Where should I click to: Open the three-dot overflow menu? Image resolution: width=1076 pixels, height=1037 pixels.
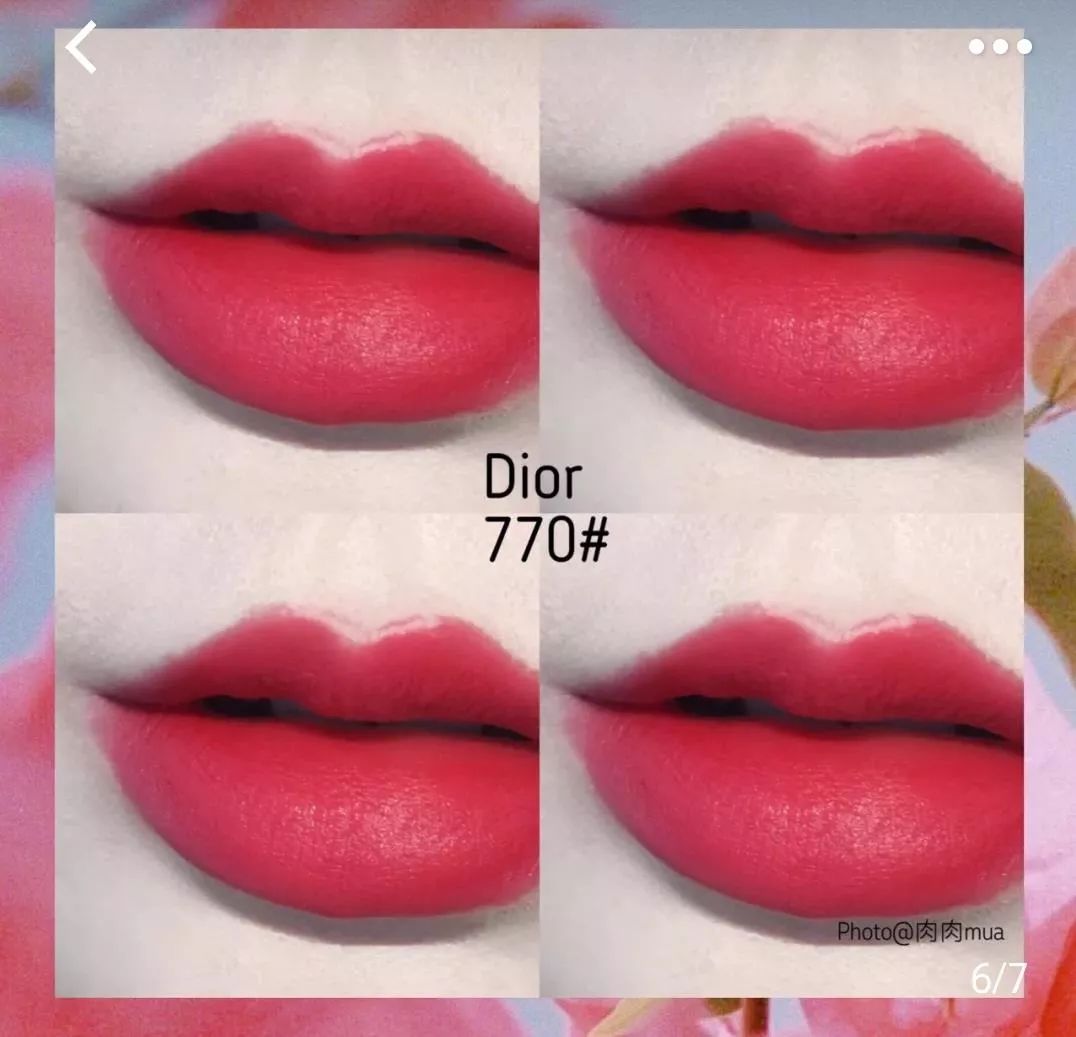point(999,46)
